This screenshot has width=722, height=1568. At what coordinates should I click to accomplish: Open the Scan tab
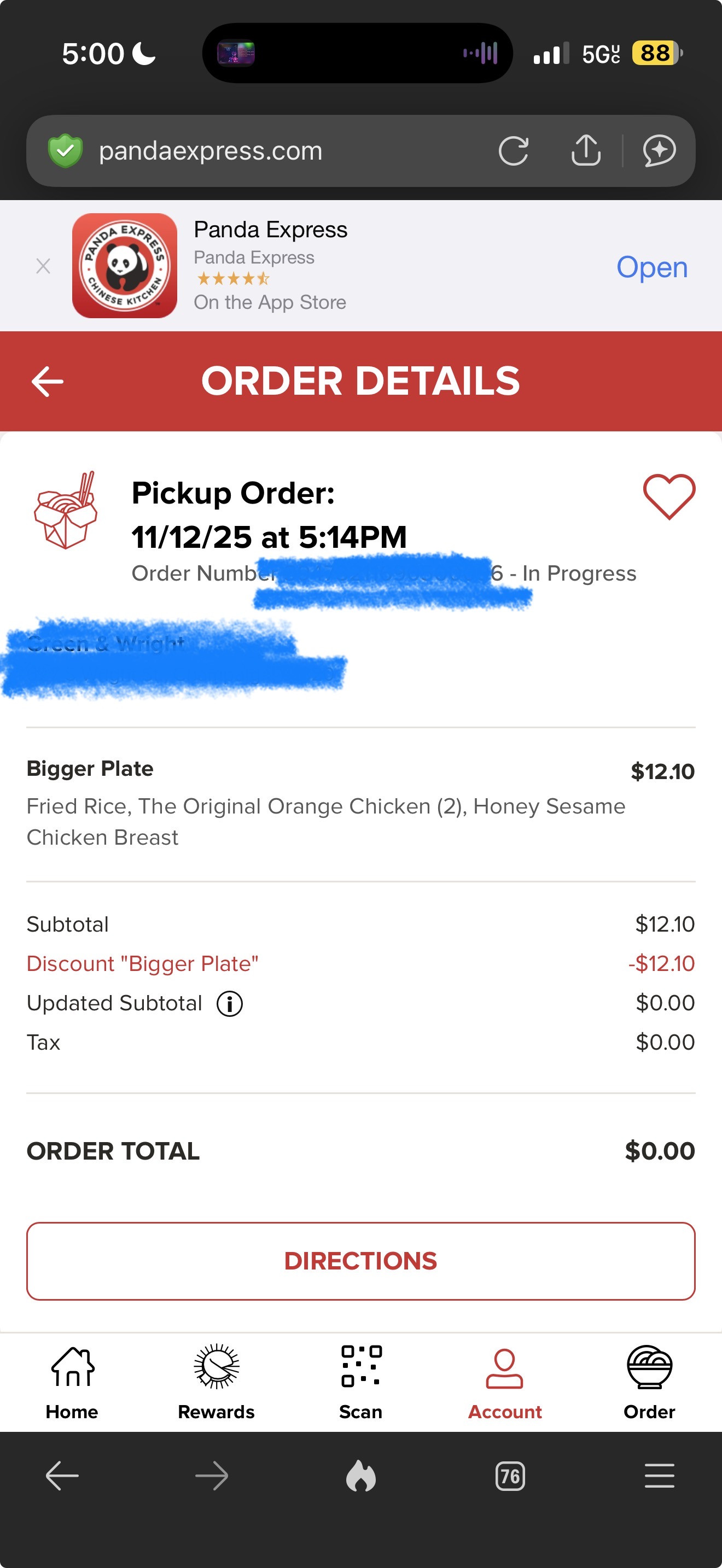click(x=360, y=1381)
